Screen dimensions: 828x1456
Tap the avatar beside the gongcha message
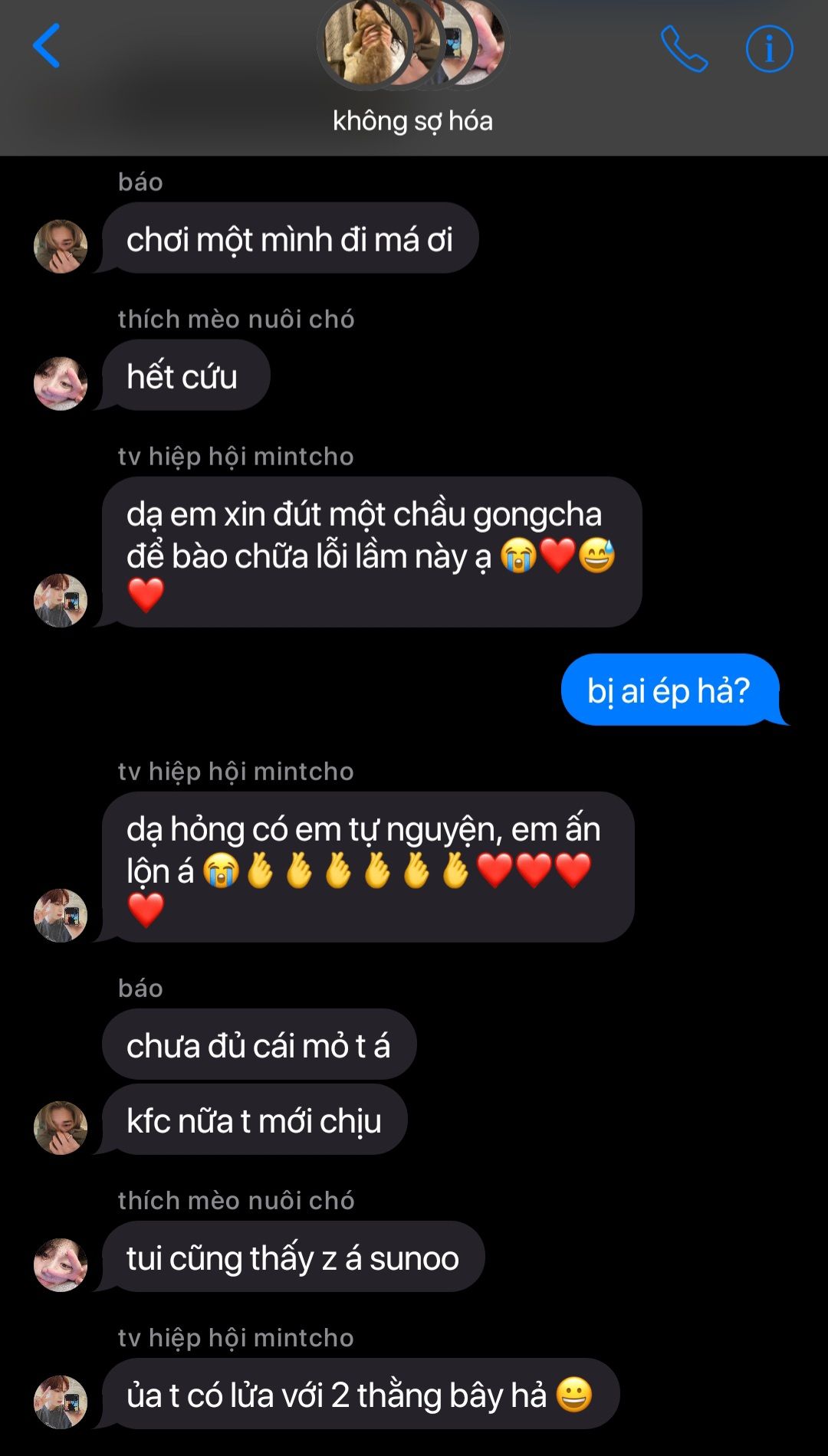click(61, 600)
